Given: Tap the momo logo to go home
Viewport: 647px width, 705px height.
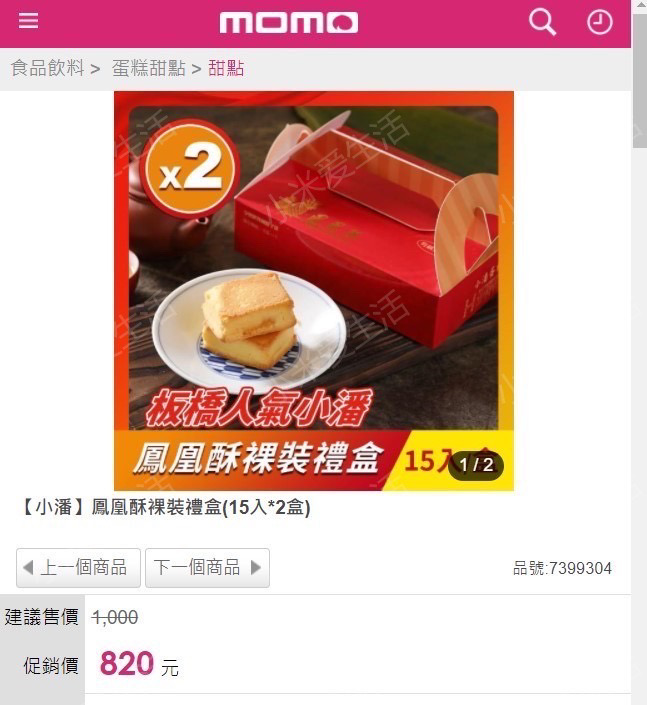Looking at the screenshot, I should pyautogui.click(x=289, y=22).
